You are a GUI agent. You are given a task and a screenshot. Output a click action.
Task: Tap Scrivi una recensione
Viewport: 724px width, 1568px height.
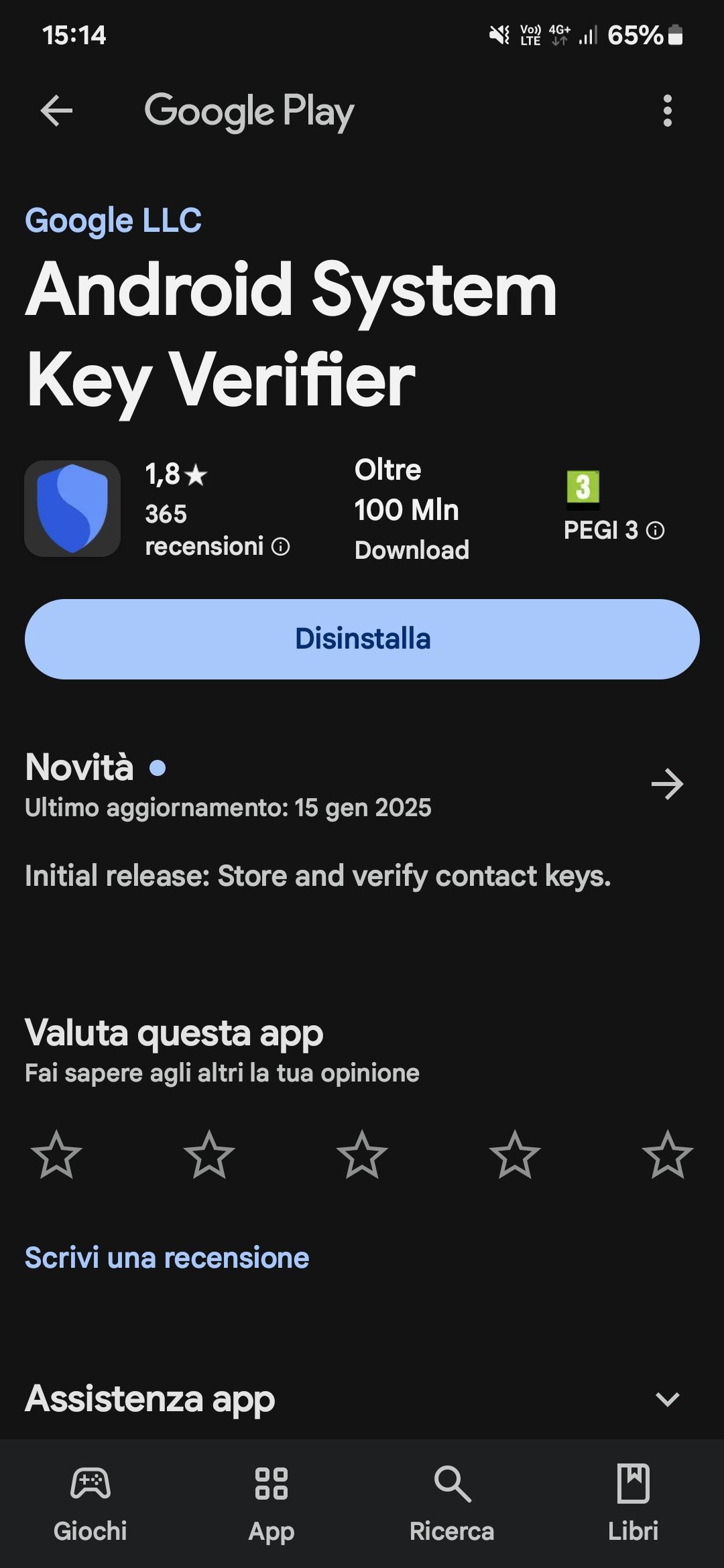pyautogui.click(x=166, y=1257)
